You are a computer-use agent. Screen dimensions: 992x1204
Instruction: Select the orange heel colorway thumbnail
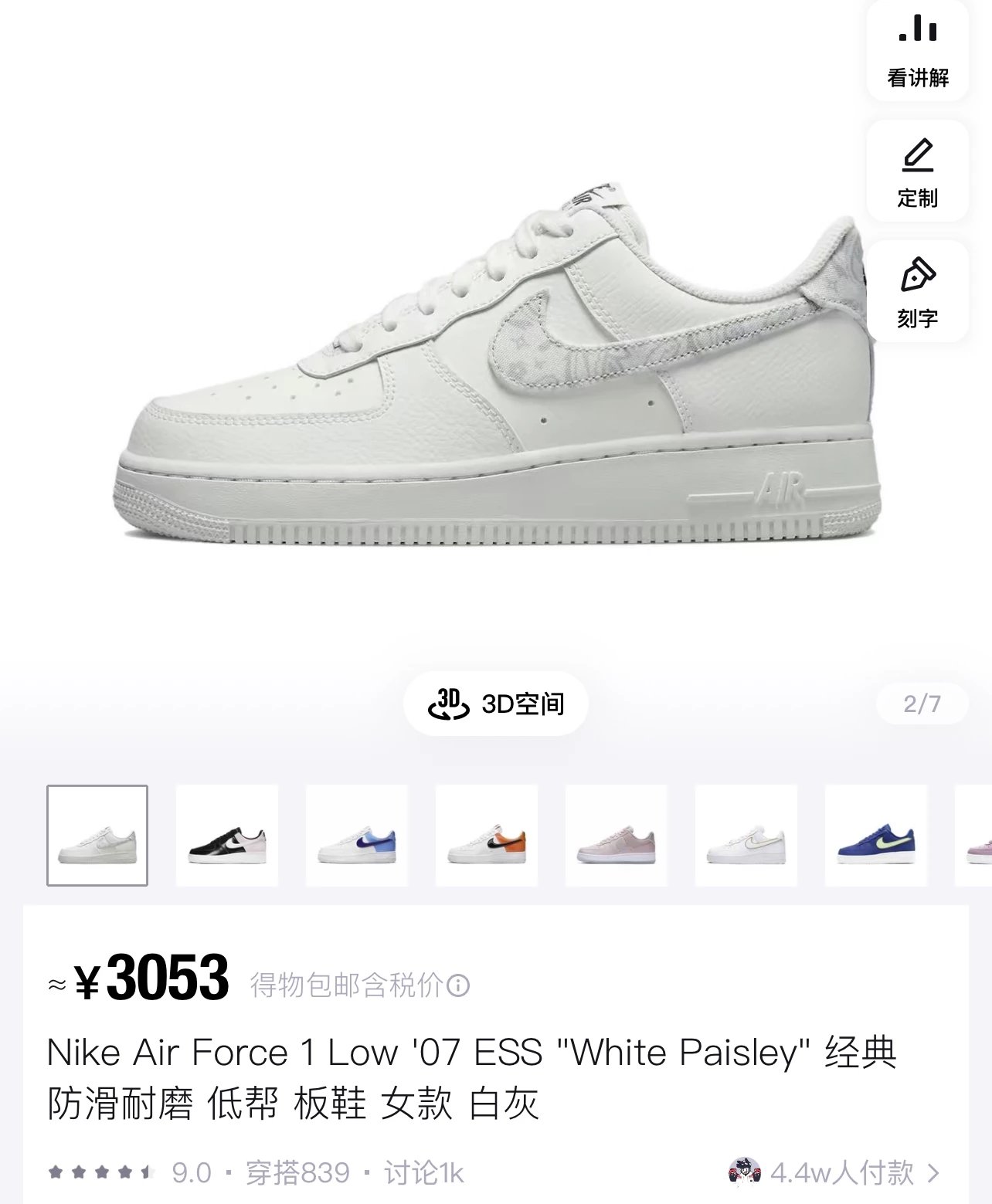click(487, 836)
